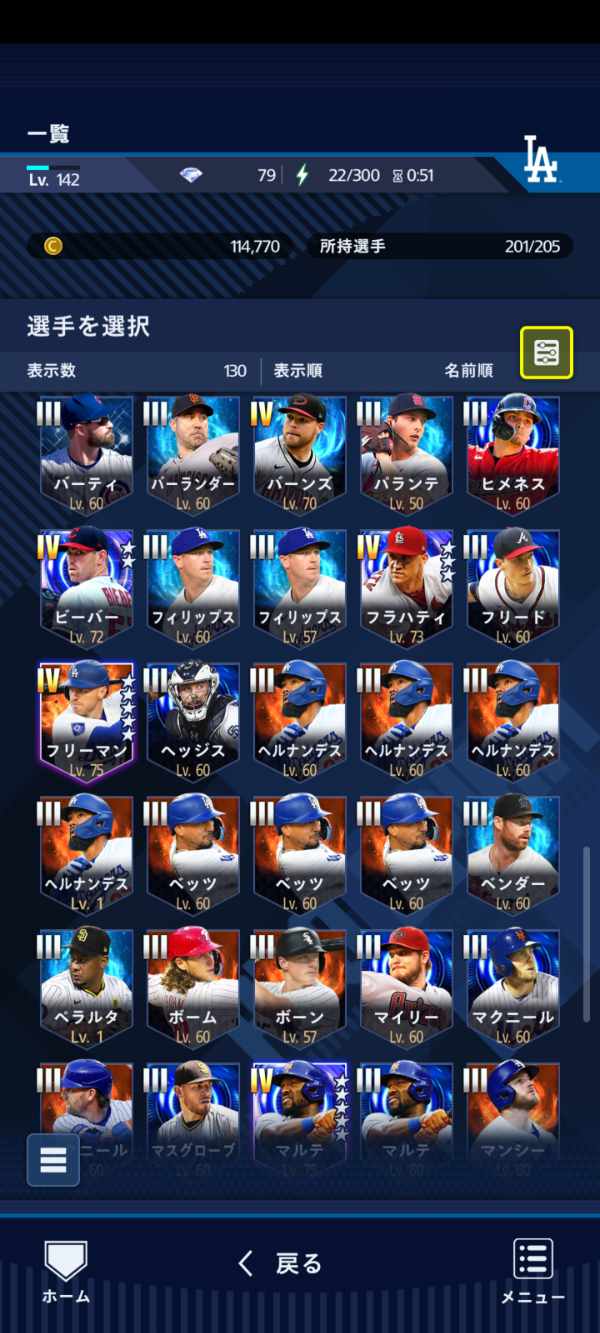
Task: Select the バーンズ Lv. 70 player card
Action: (300, 455)
